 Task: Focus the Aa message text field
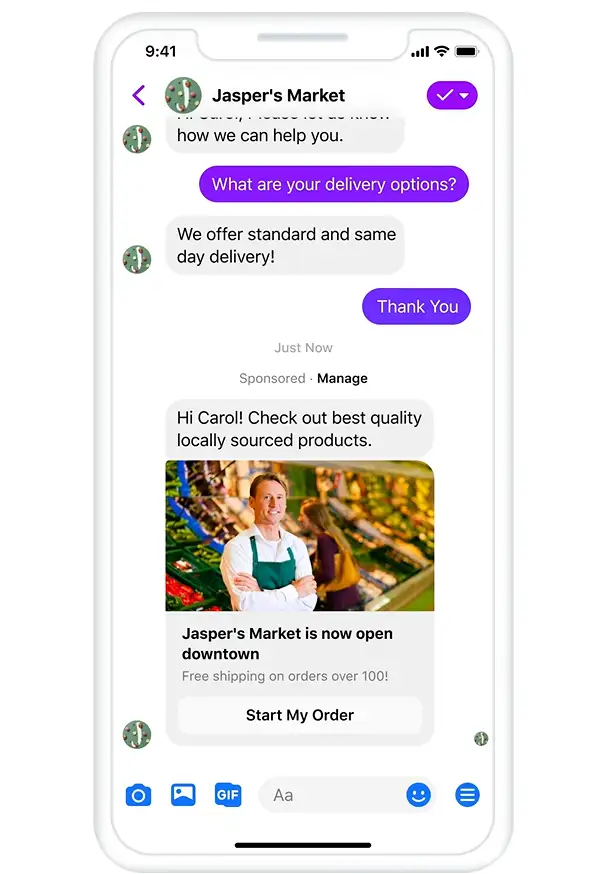point(330,795)
